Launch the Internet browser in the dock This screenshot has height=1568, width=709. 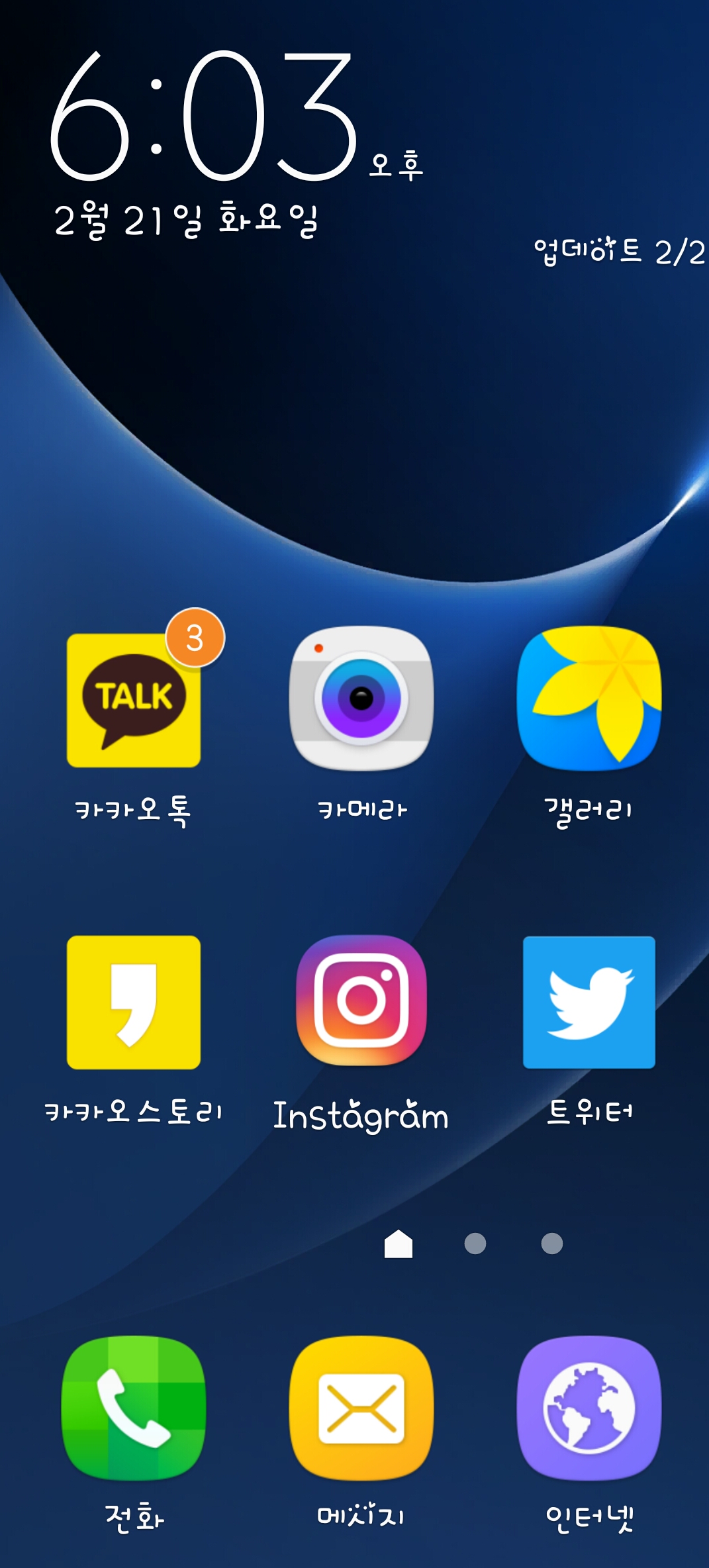pyautogui.click(x=589, y=1408)
